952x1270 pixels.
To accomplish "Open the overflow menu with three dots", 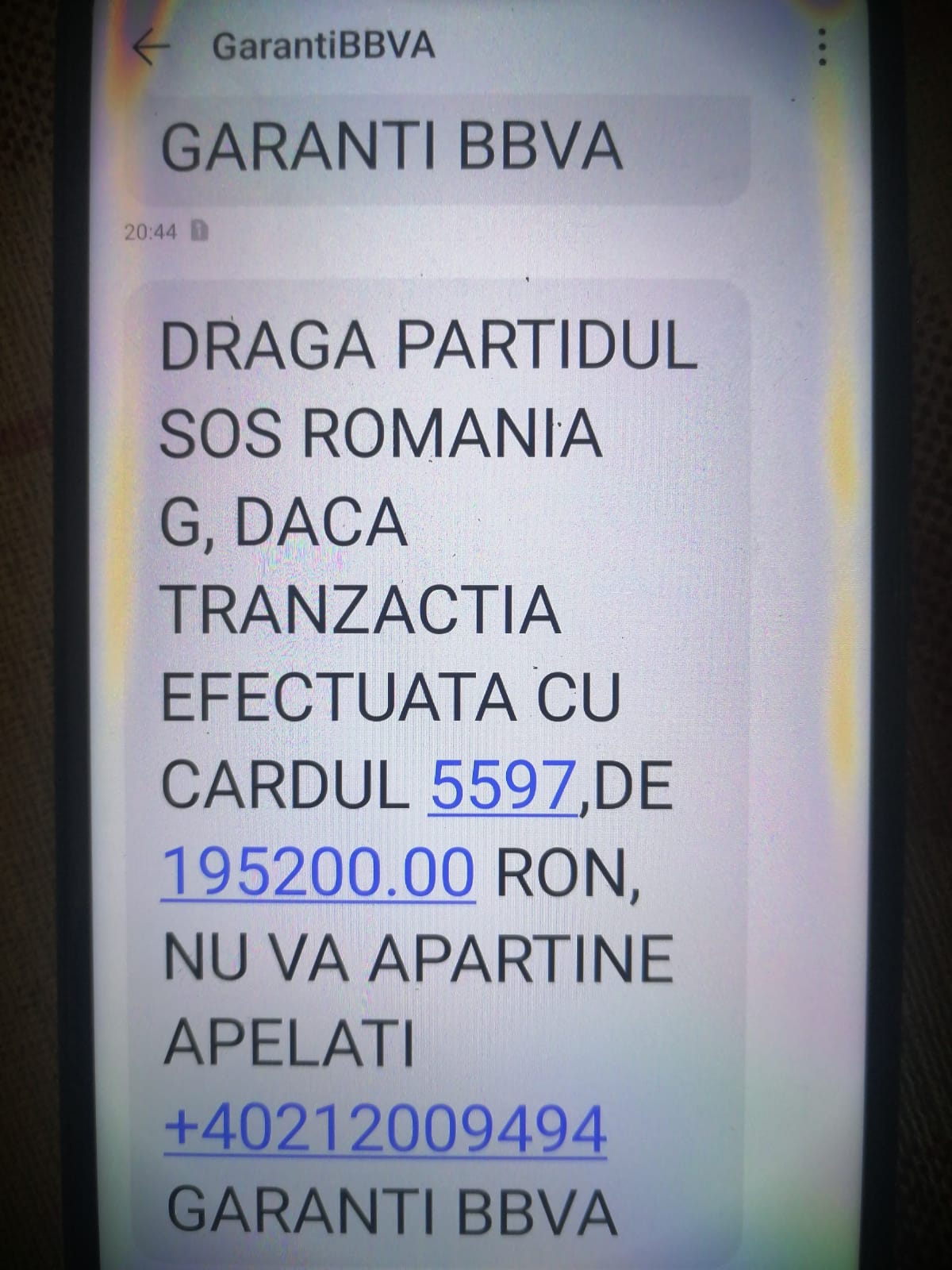I will click(x=823, y=48).
